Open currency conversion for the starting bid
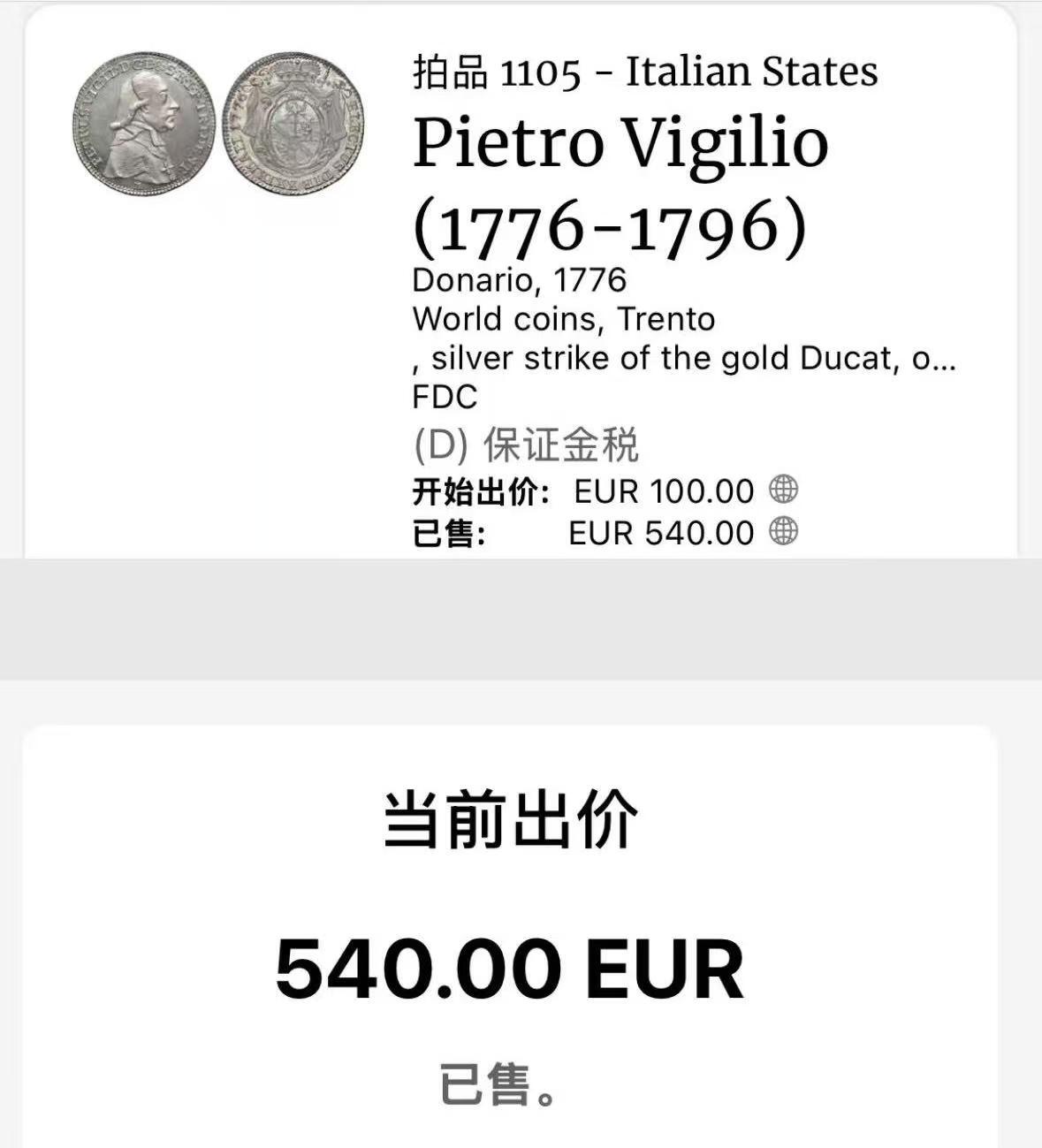The width and height of the screenshot is (1042, 1148). pos(785,488)
